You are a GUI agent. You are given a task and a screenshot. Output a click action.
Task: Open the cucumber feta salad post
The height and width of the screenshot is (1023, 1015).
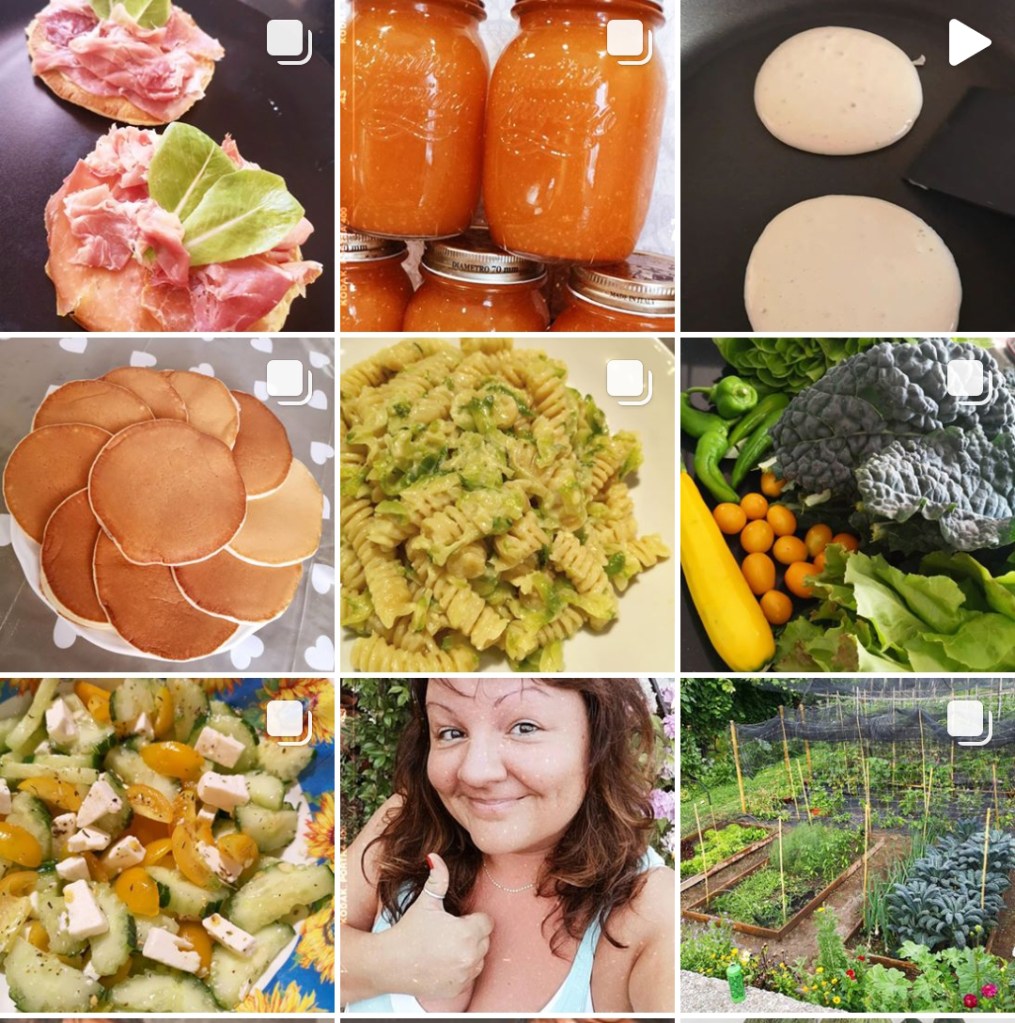tap(166, 845)
